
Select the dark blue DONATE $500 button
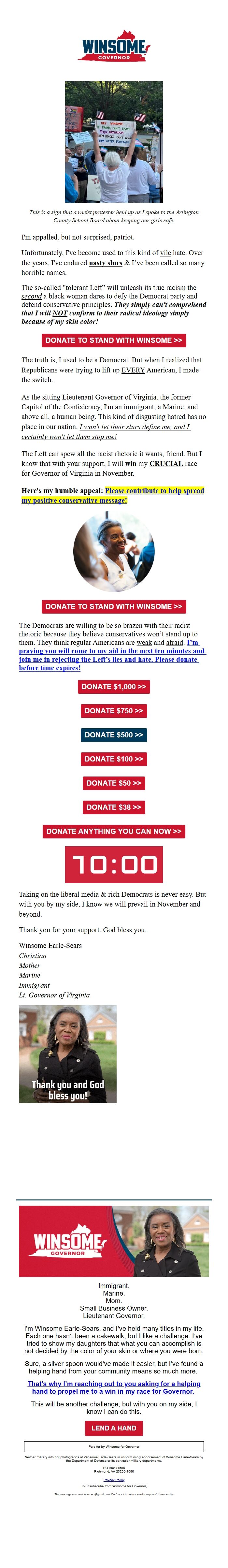114,735
